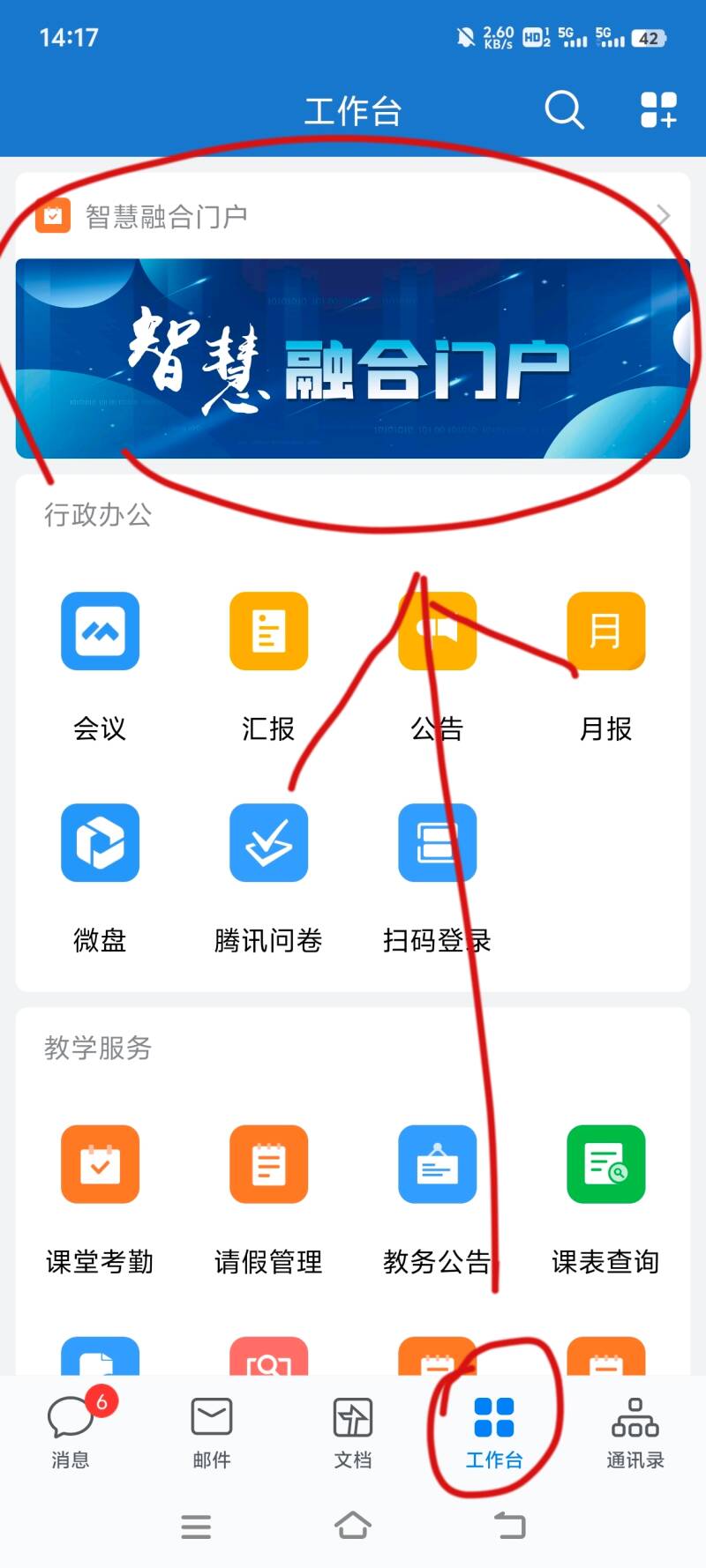
Task: Open 扫码登录
Action: pos(437,843)
